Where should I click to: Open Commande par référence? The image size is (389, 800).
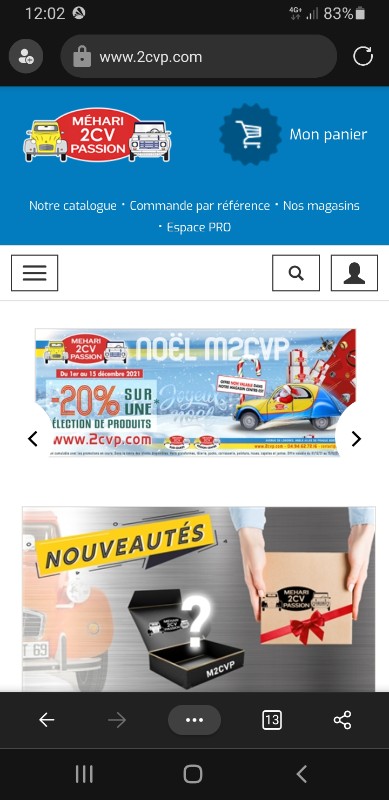pos(200,206)
